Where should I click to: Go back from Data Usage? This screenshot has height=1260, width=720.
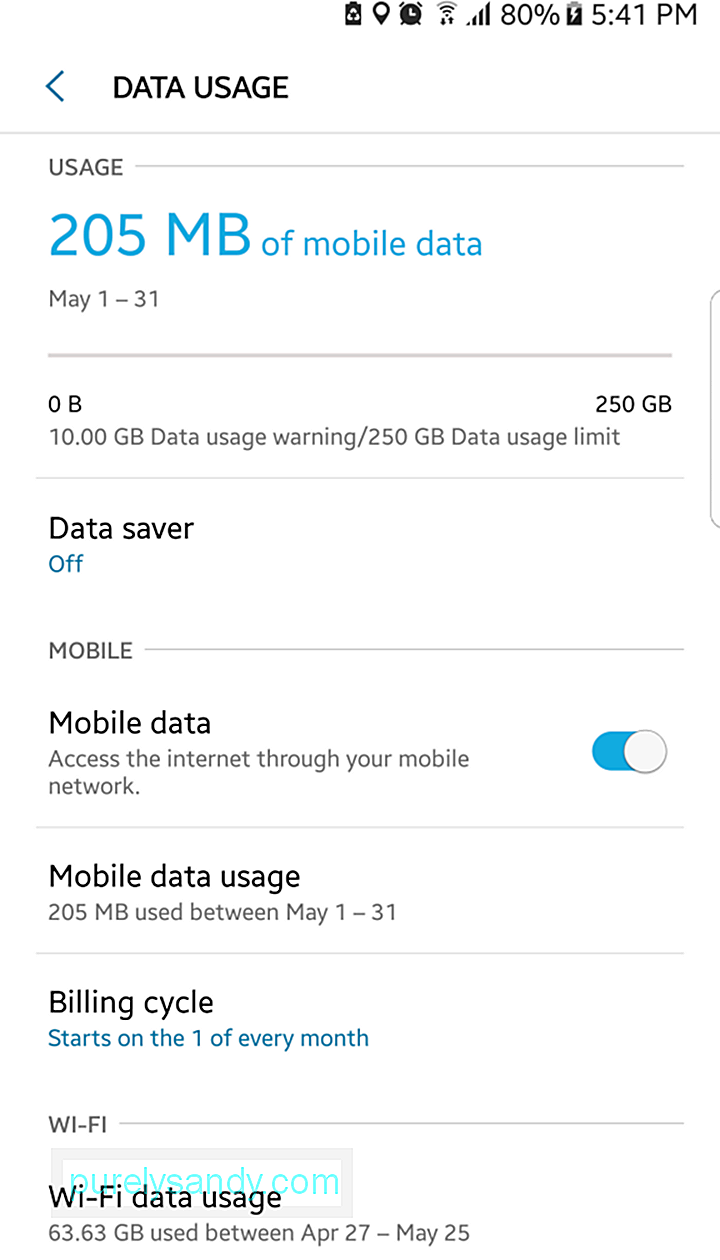56,87
